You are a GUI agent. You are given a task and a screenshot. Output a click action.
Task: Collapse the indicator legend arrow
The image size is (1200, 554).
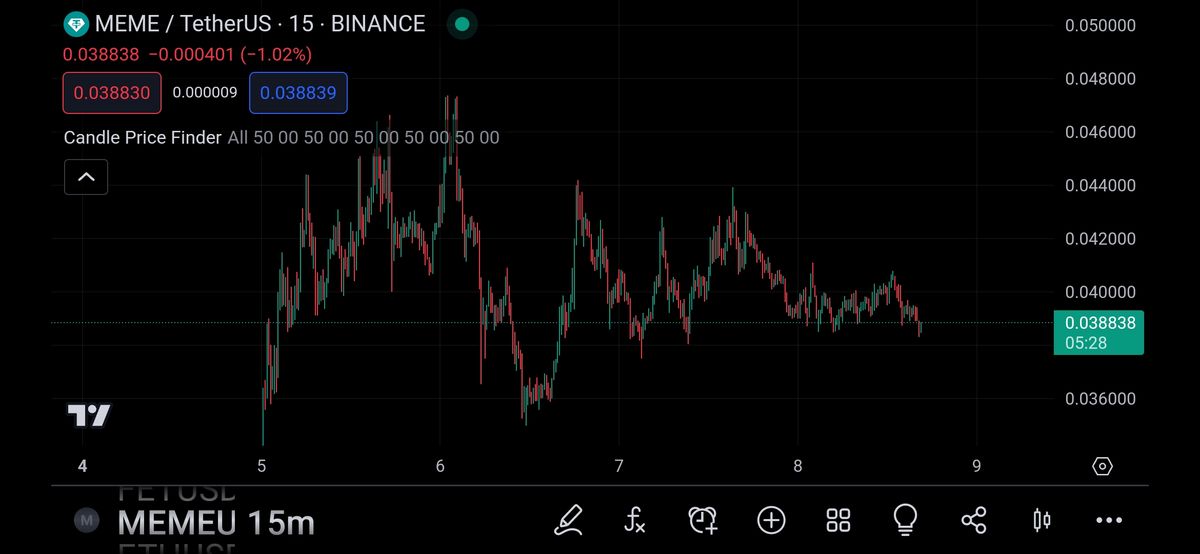click(x=86, y=177)
